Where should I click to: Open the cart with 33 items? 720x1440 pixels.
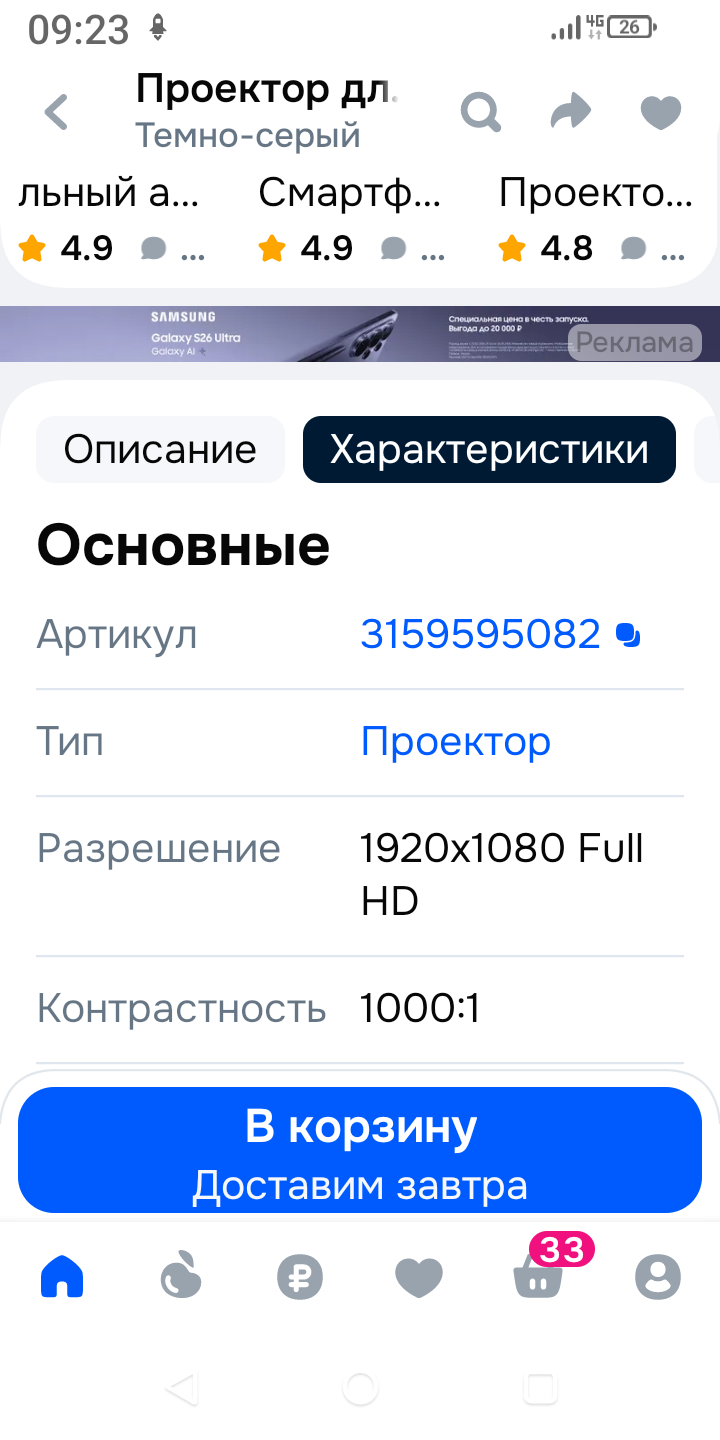pyautogui.click(x=538, y=1277)
